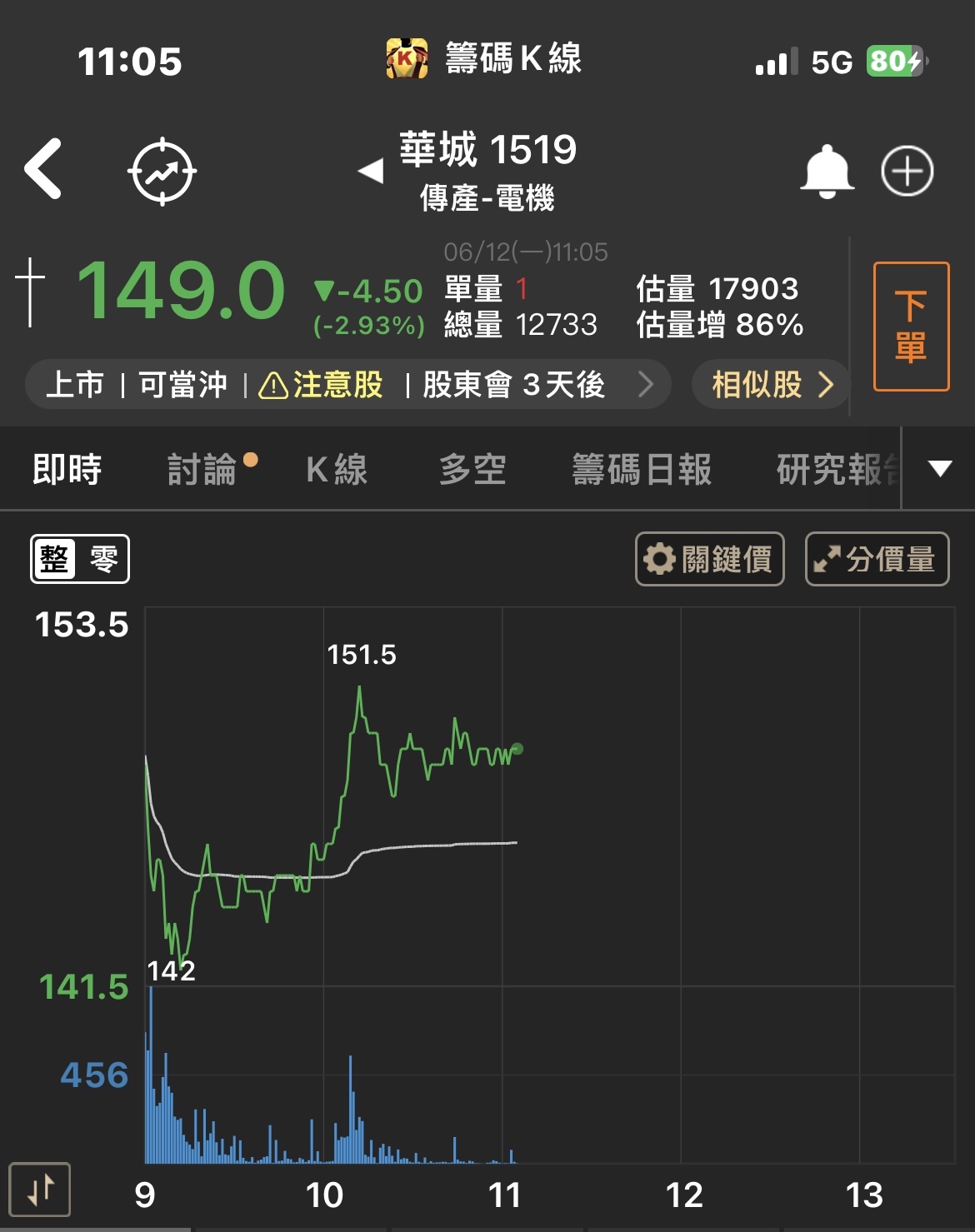Go back using the left arrow

43,169
